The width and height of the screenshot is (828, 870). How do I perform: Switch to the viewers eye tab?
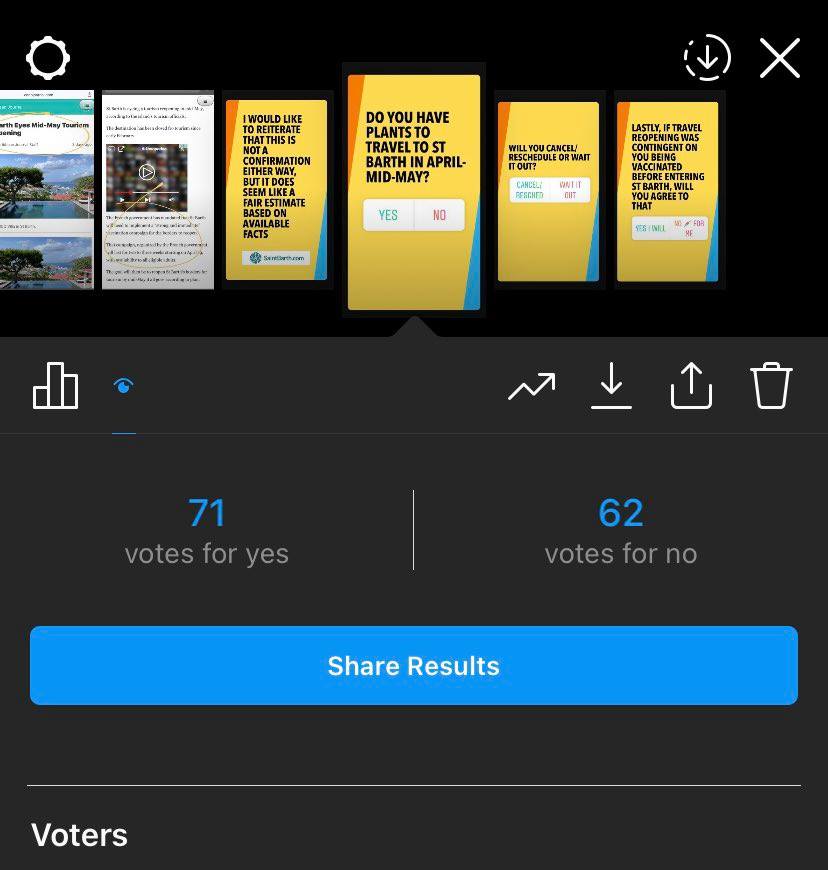click(x=124, y=386)
